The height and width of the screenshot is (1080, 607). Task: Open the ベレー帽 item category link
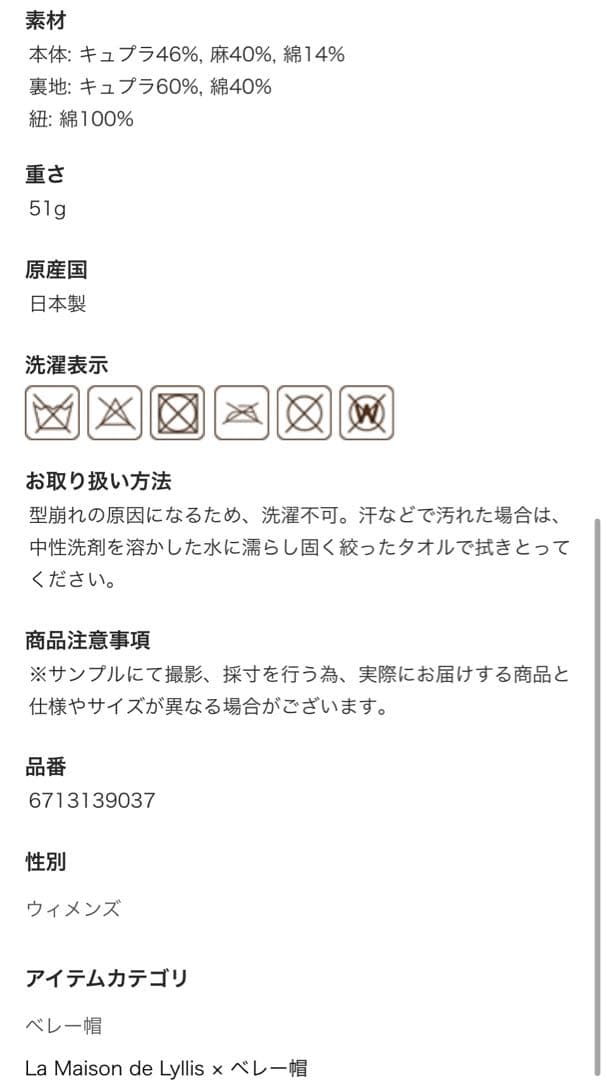click(63, 1026)
